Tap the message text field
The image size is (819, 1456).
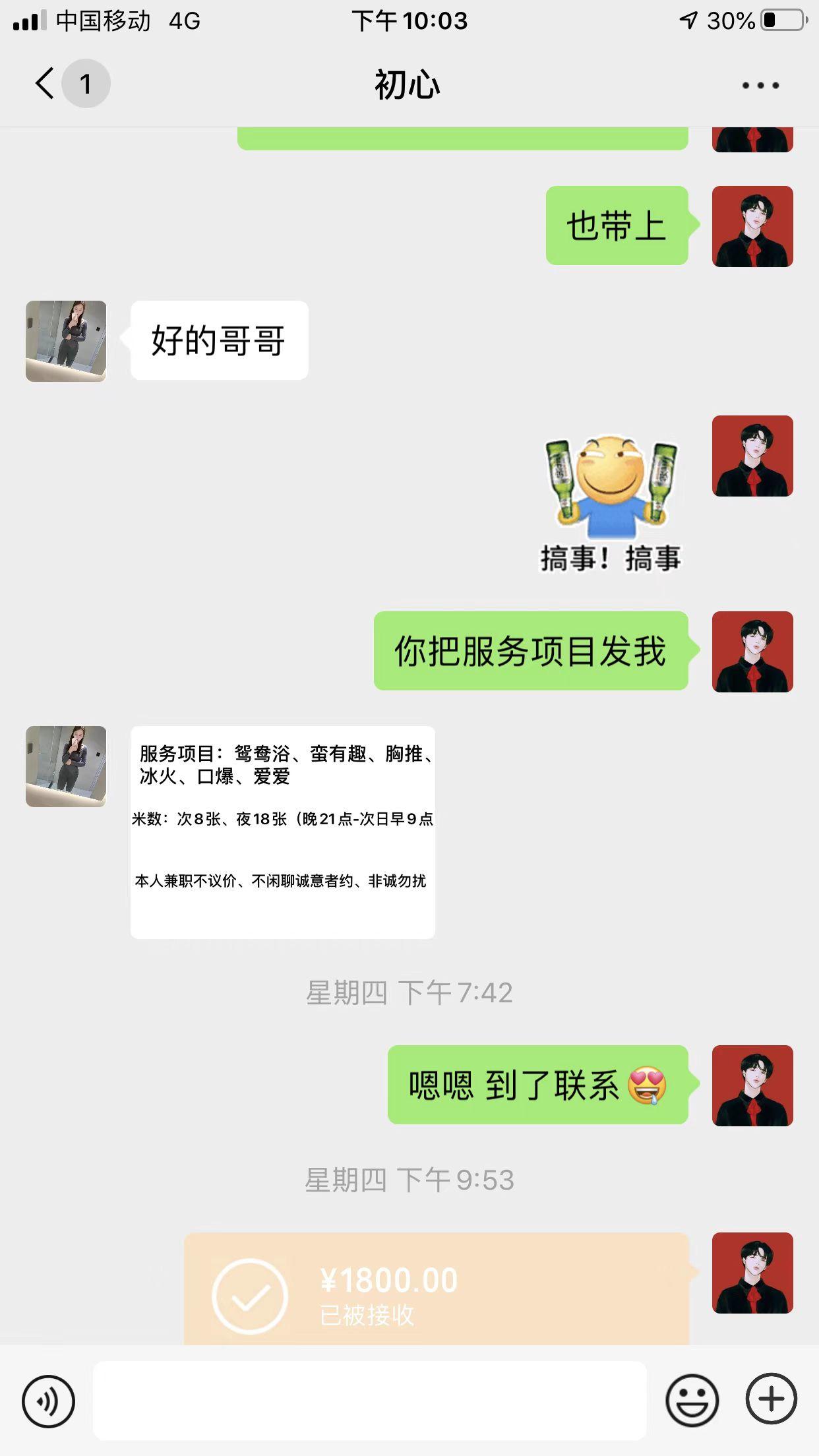369,1401
